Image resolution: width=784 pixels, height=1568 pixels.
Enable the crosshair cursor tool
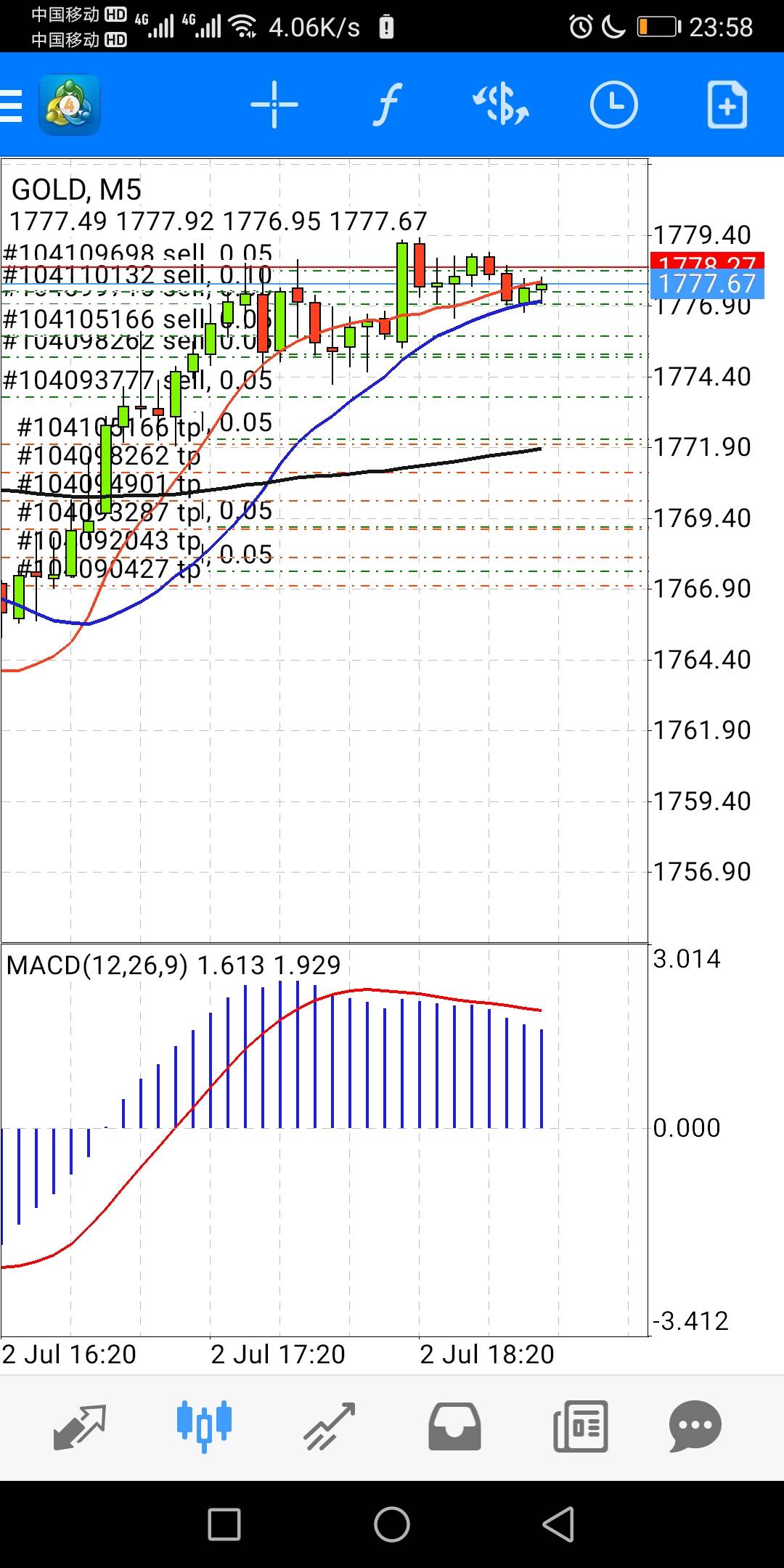point(274,105)
